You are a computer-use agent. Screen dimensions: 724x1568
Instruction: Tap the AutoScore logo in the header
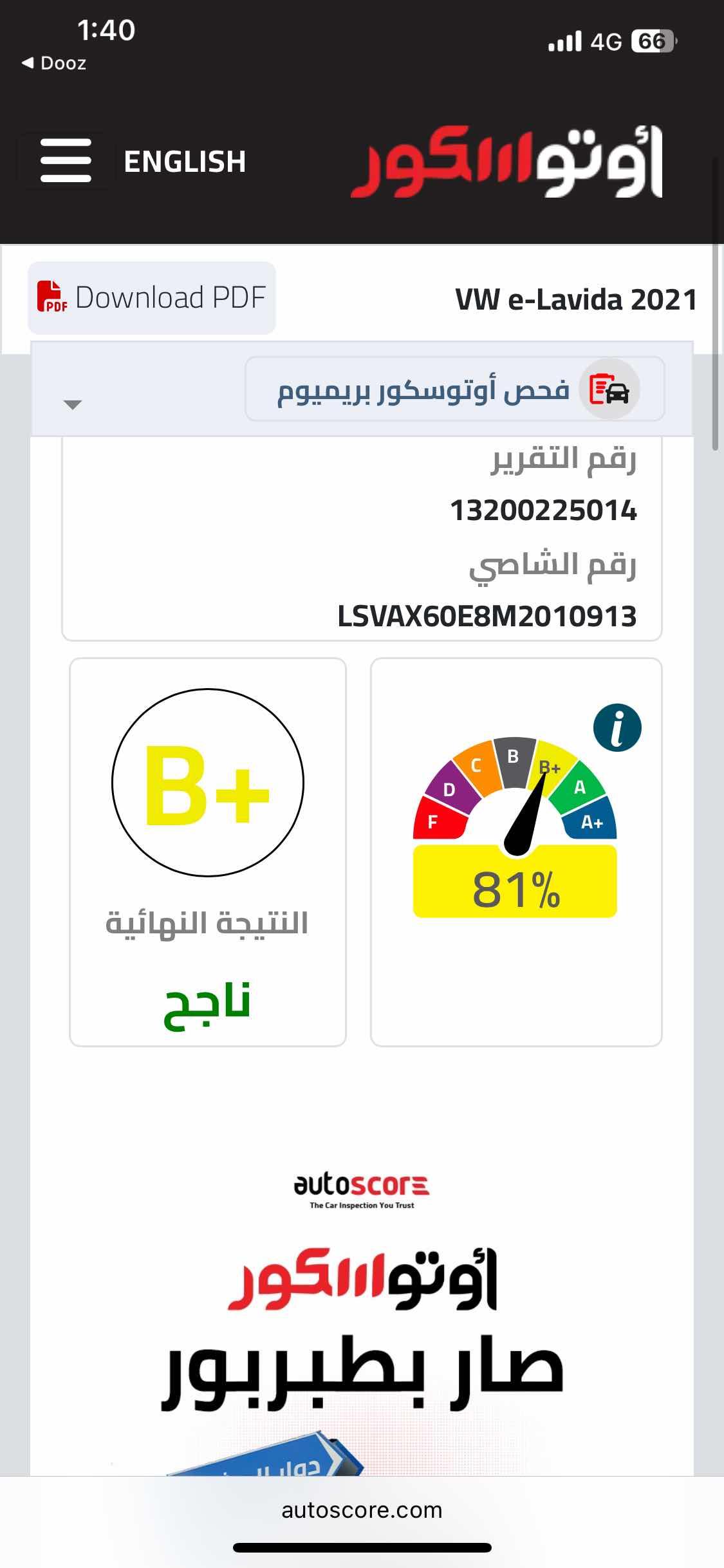coord(507,162)
